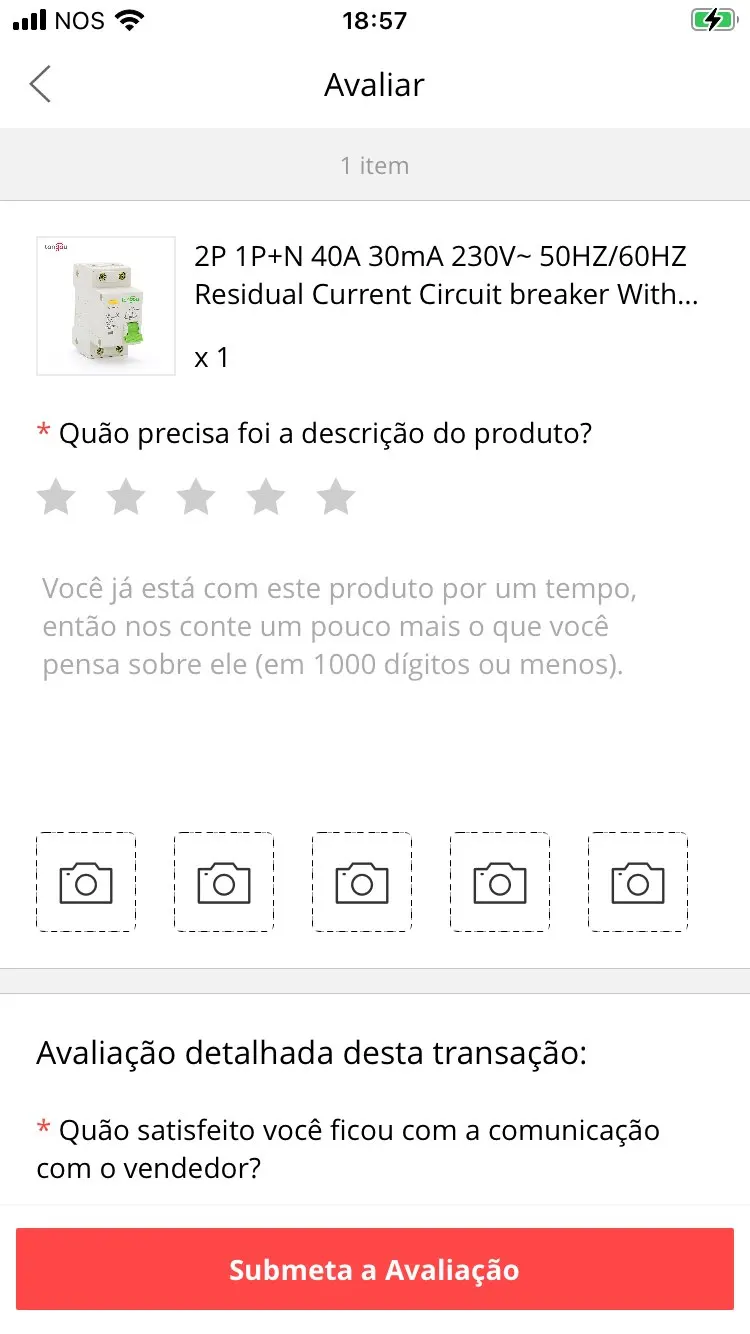Rate product description five stars
Viewport: 750px width, 1334px height.
pyautogui.click(x=336, y=497)
